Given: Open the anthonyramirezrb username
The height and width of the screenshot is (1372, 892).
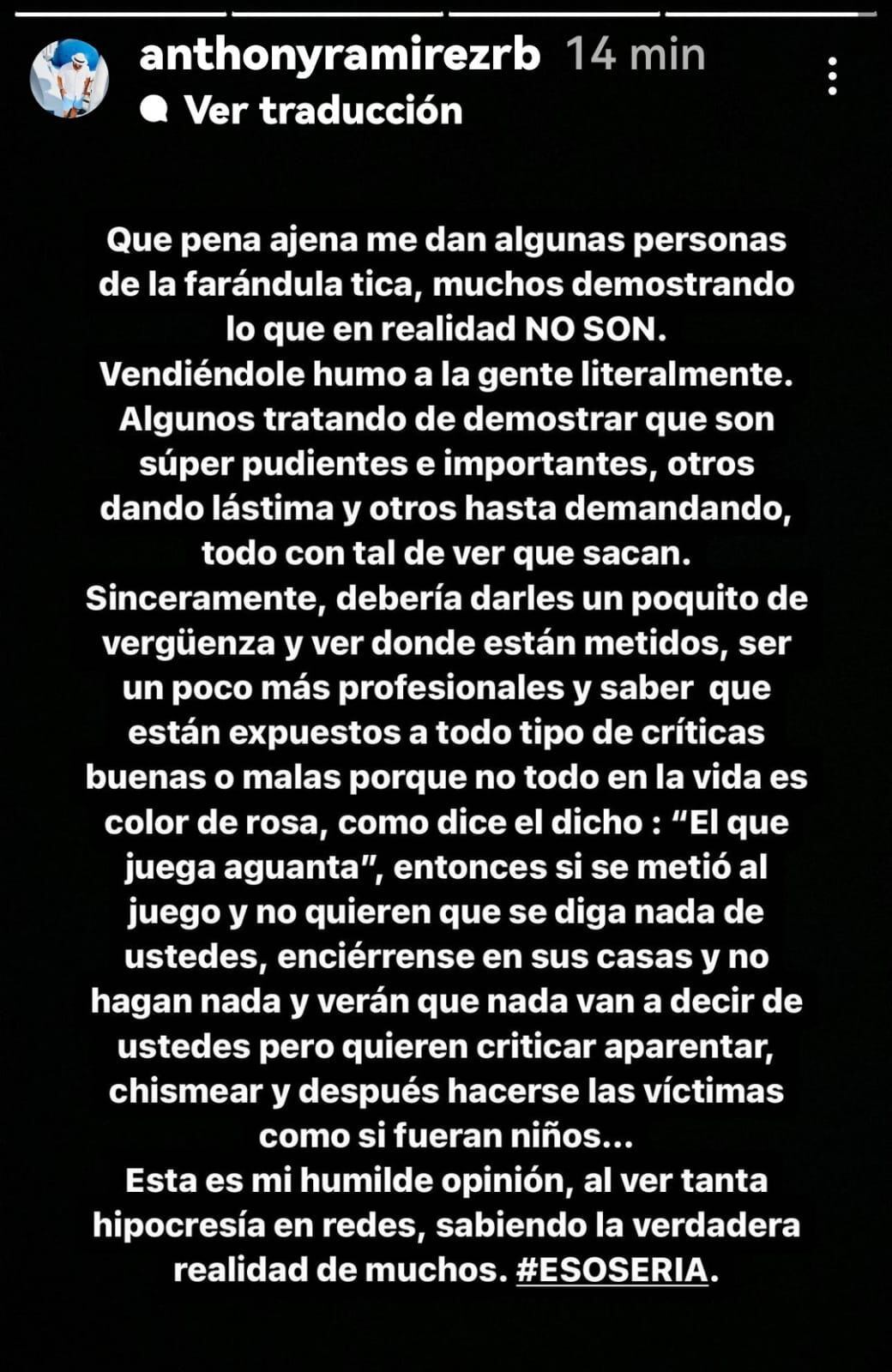Looking at the screenshot, I should tap(340, 56).
